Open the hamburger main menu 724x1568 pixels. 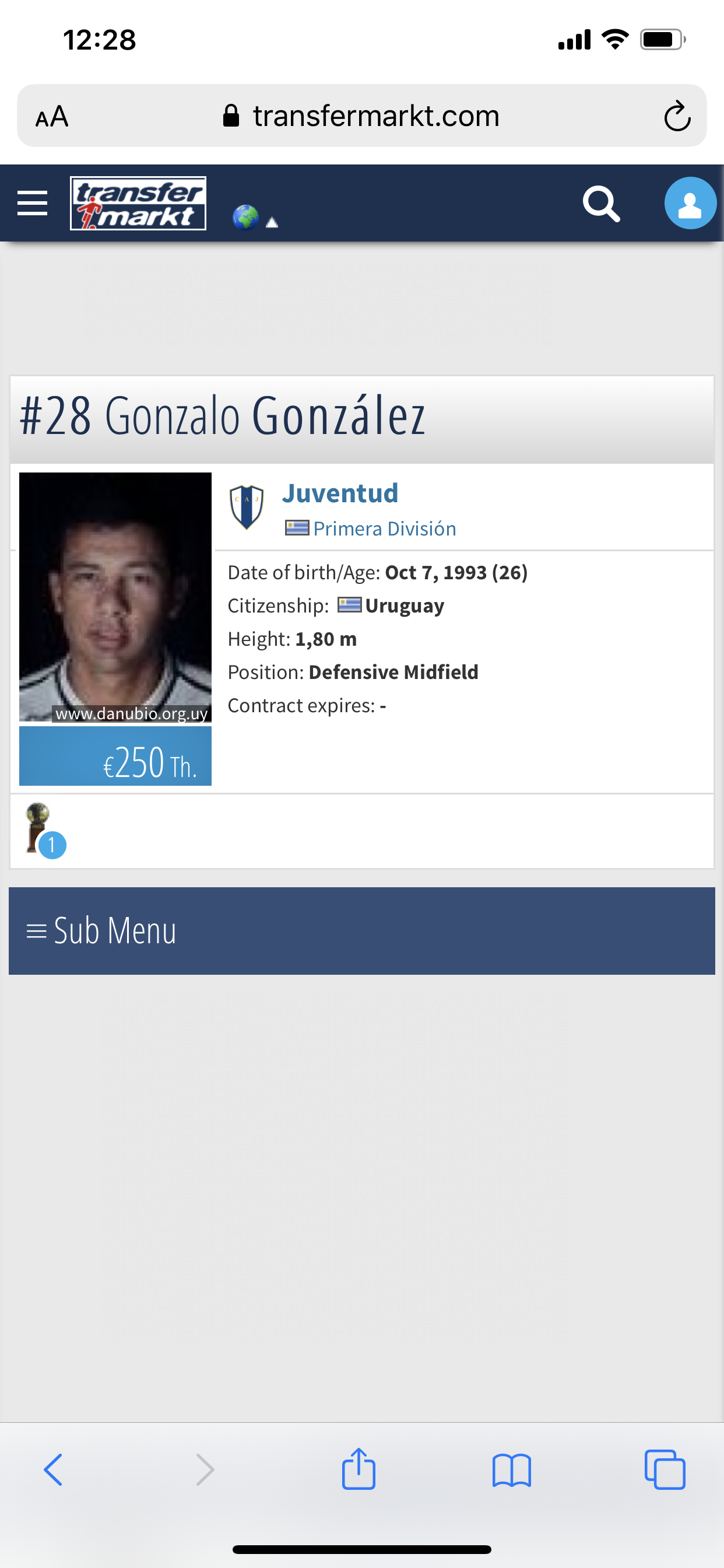pyautogui.click(x=32, y=202)
